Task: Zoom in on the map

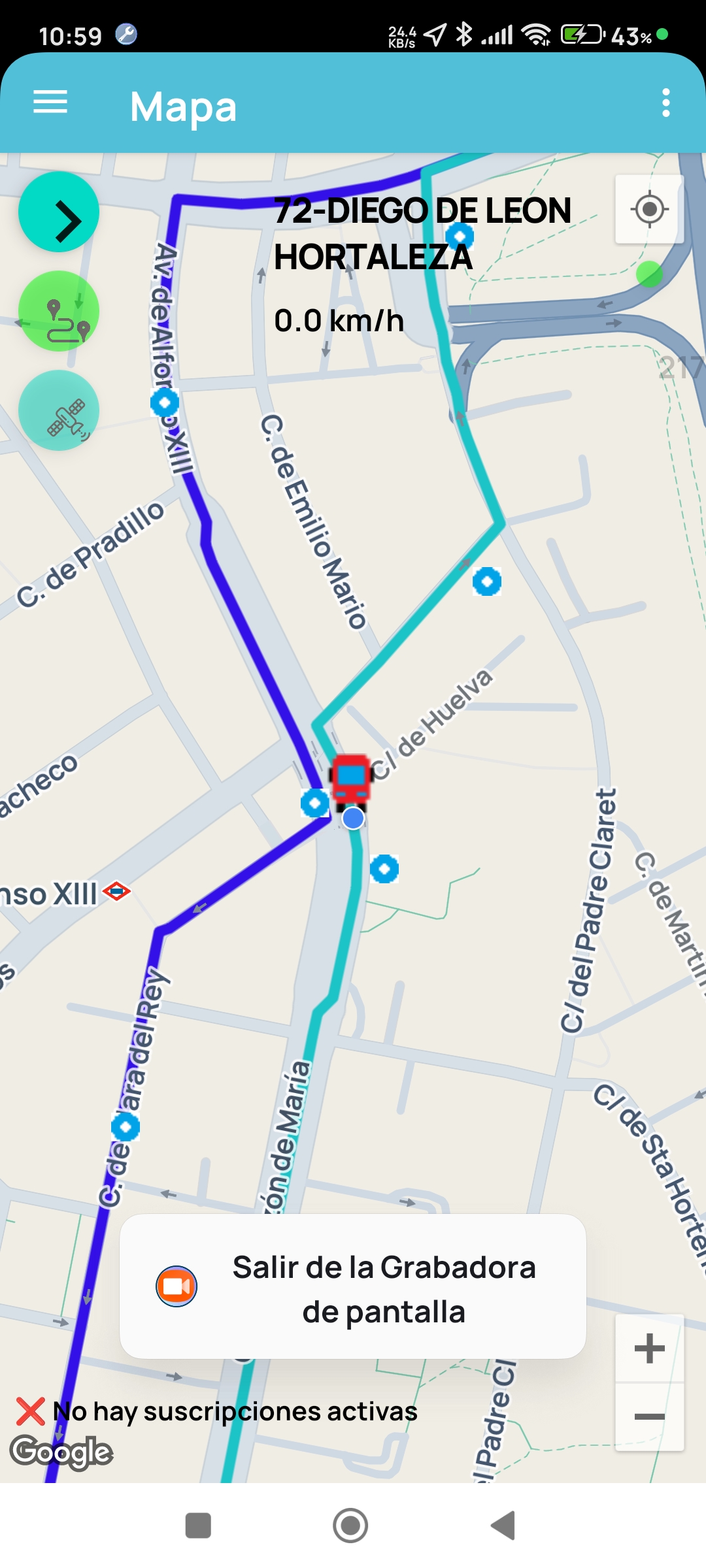Action: [x=649, y=1348]
